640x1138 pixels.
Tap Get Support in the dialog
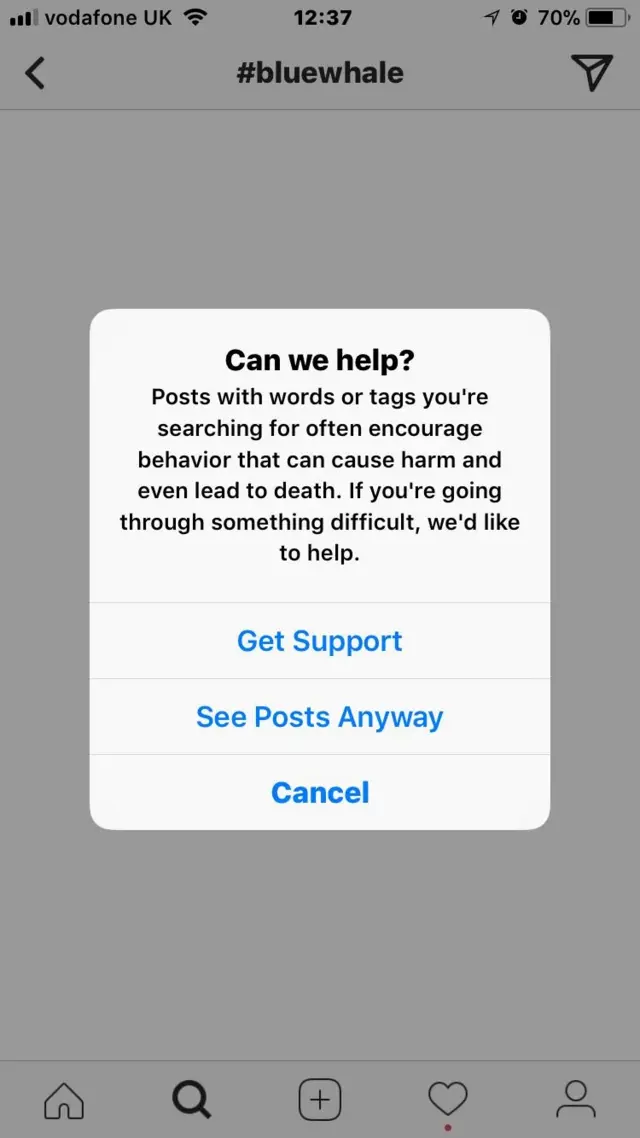(319, 641)
